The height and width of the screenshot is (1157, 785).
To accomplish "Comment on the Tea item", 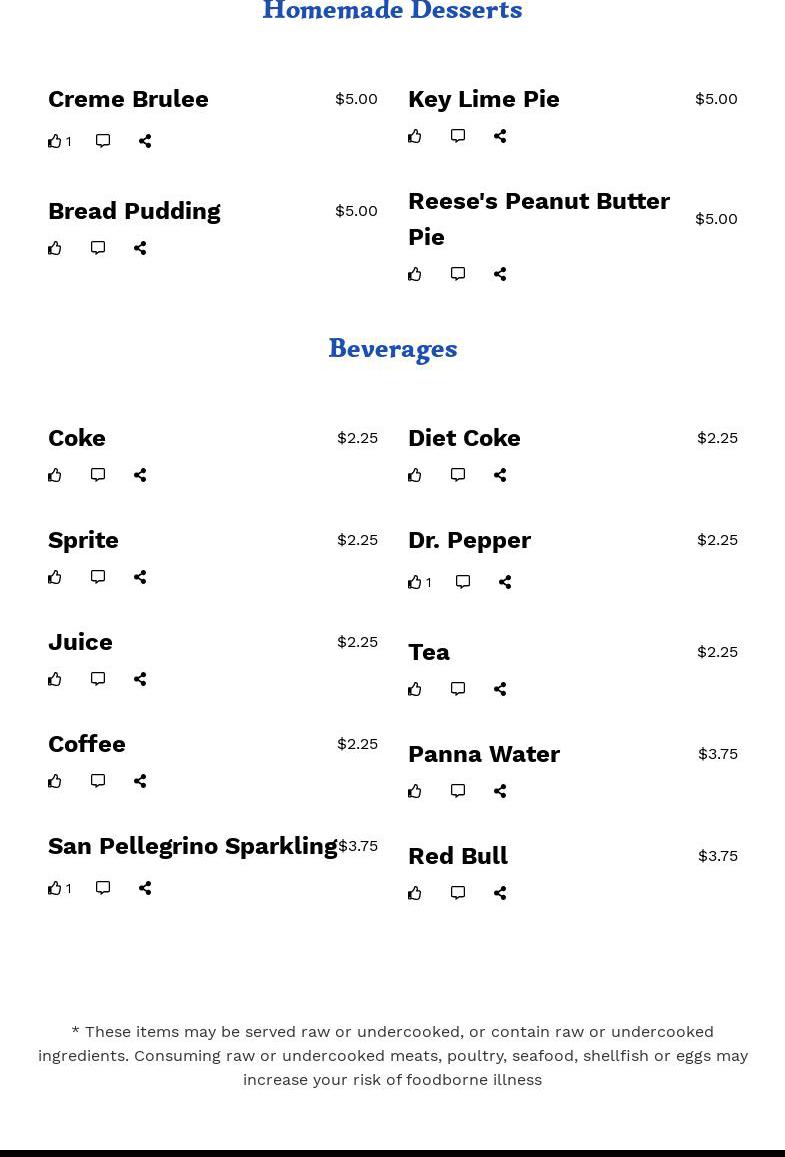I will click(458, 689).
